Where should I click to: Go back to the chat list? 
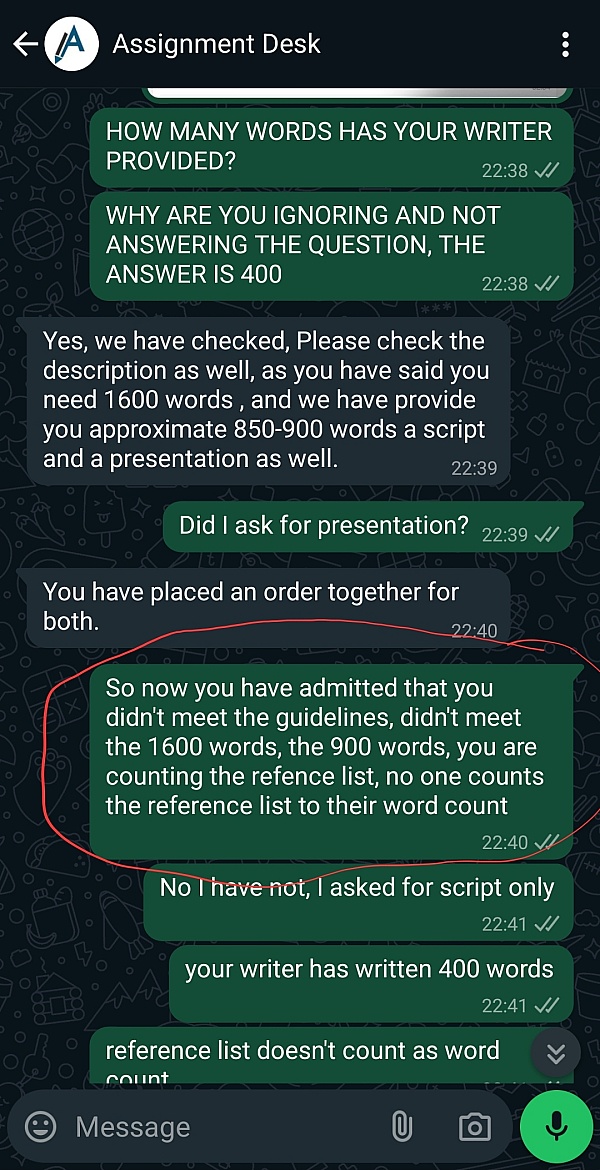click(x=24, y=44)
